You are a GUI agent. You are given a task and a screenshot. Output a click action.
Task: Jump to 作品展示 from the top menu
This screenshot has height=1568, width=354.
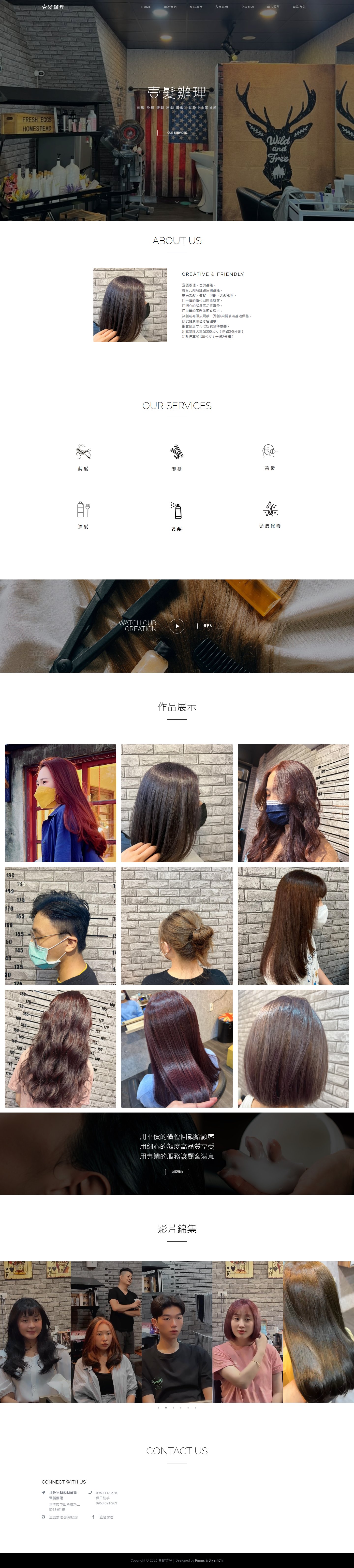[x=221, y=7]
